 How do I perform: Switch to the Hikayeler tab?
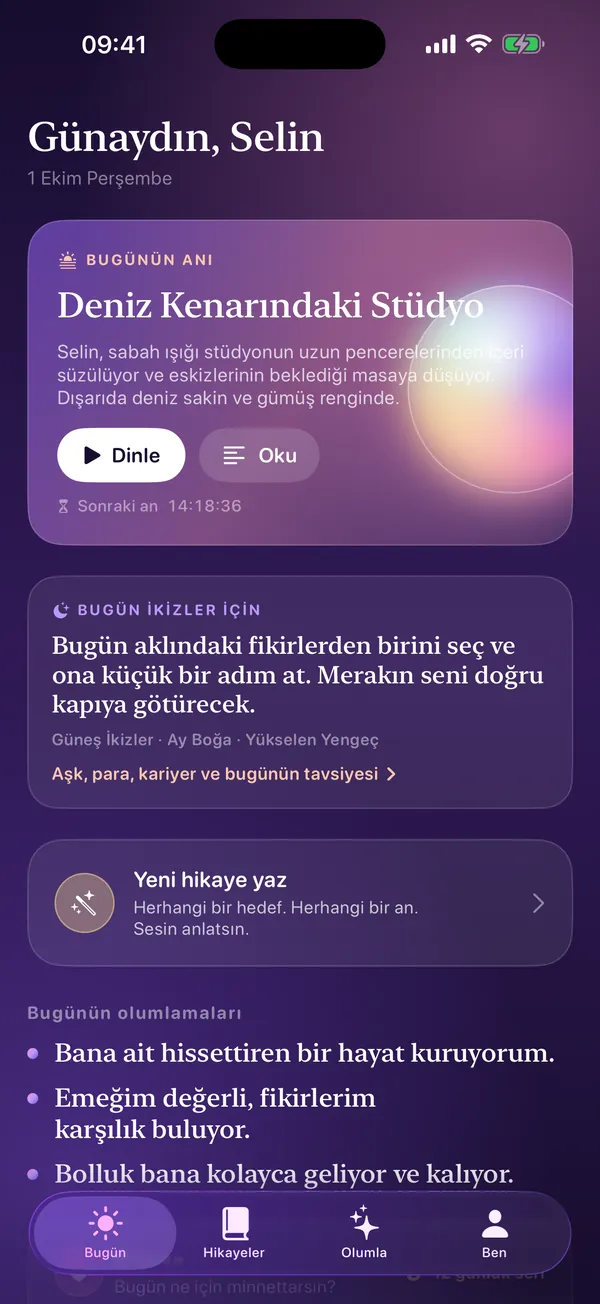tap(234, 1233)
